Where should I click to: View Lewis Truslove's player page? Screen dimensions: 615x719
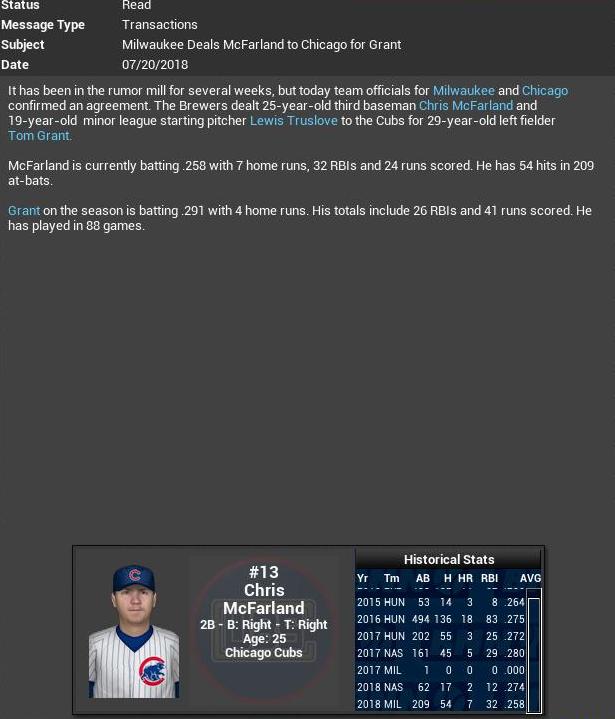(293, 120)
